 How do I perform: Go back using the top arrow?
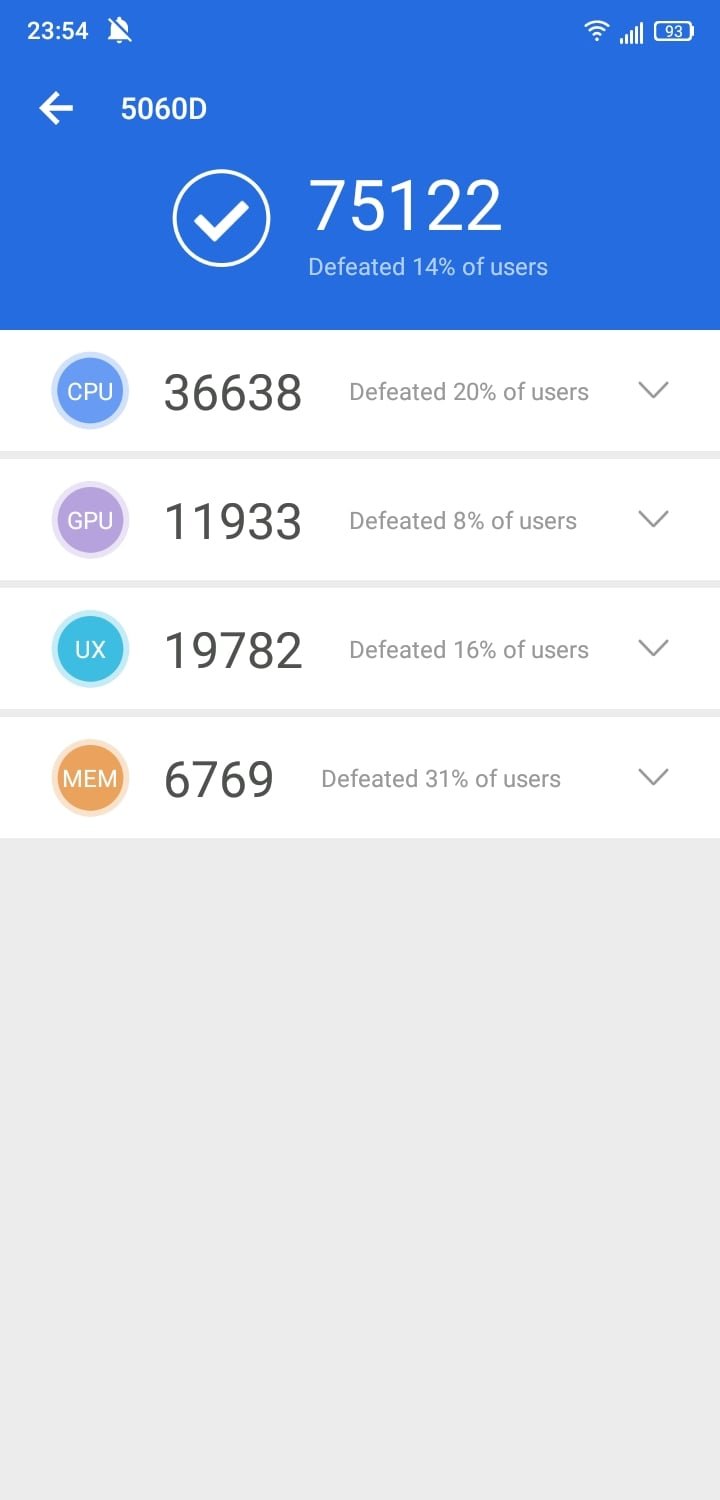(x=56, y=108)
